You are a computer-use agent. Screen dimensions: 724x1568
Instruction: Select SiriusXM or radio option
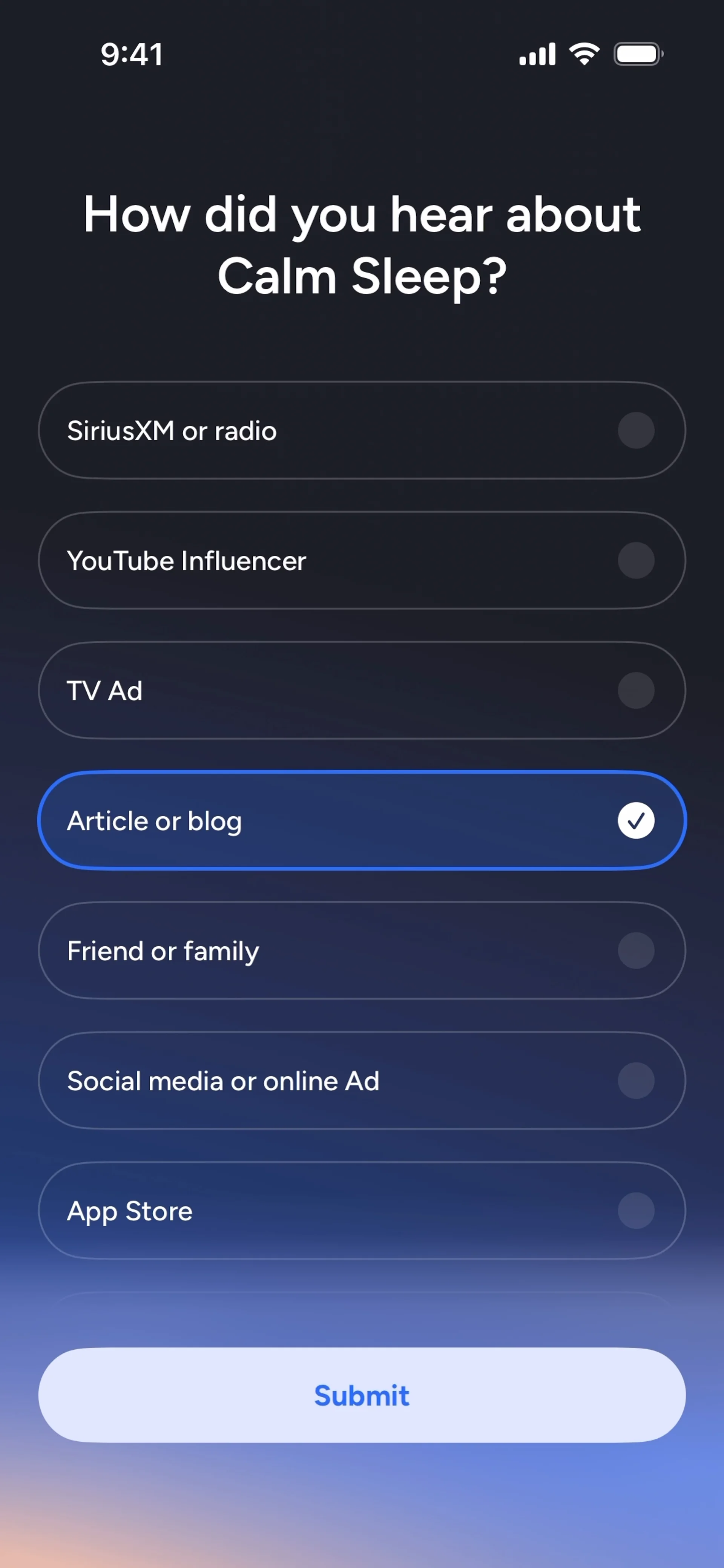coord(362,430)
